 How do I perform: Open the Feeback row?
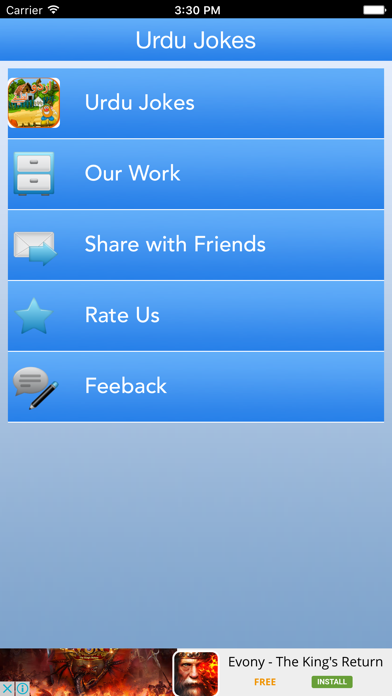(x=196, y=387)
